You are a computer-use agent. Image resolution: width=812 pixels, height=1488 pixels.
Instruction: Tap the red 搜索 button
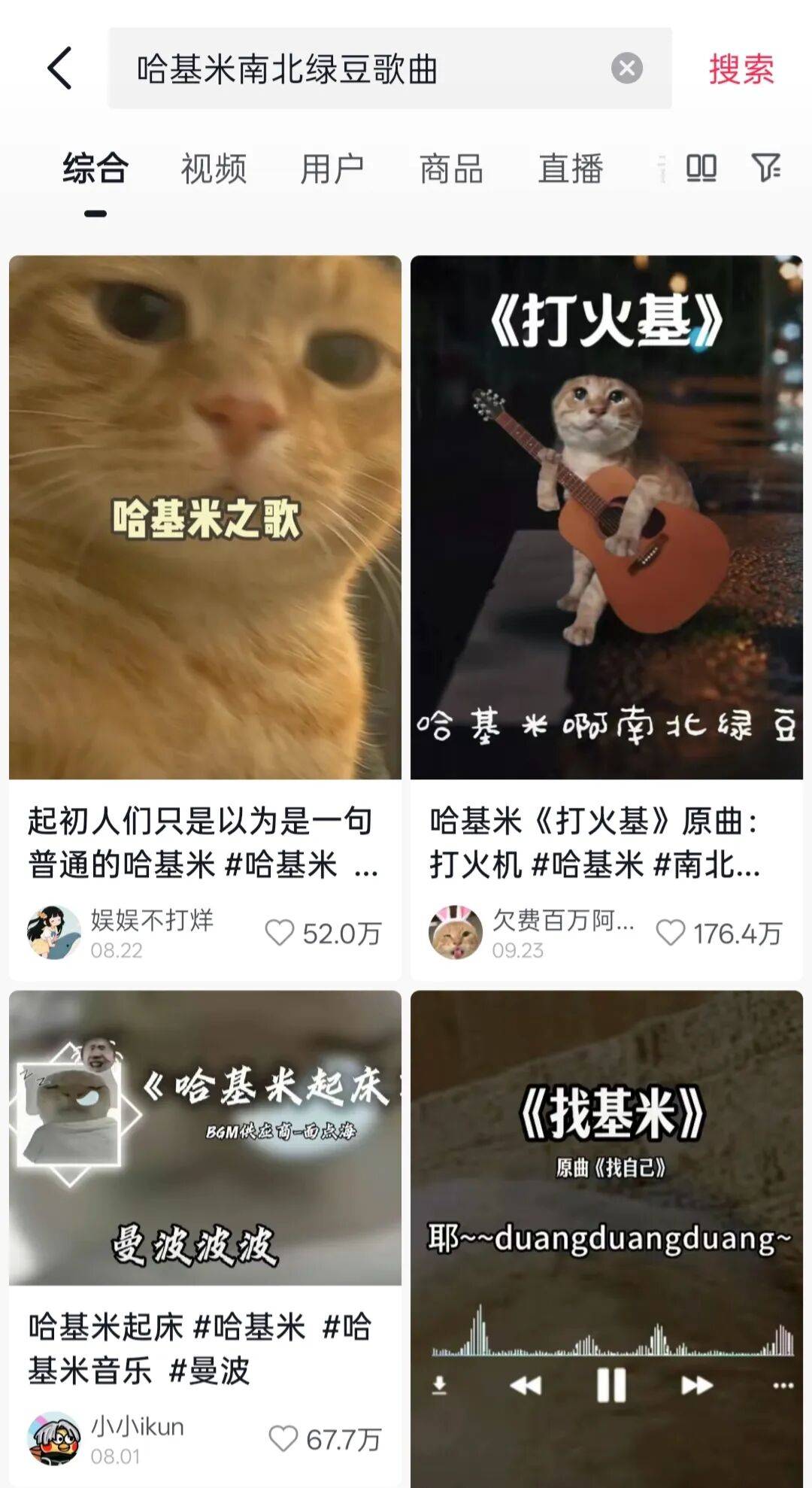(x=741, y=68)
